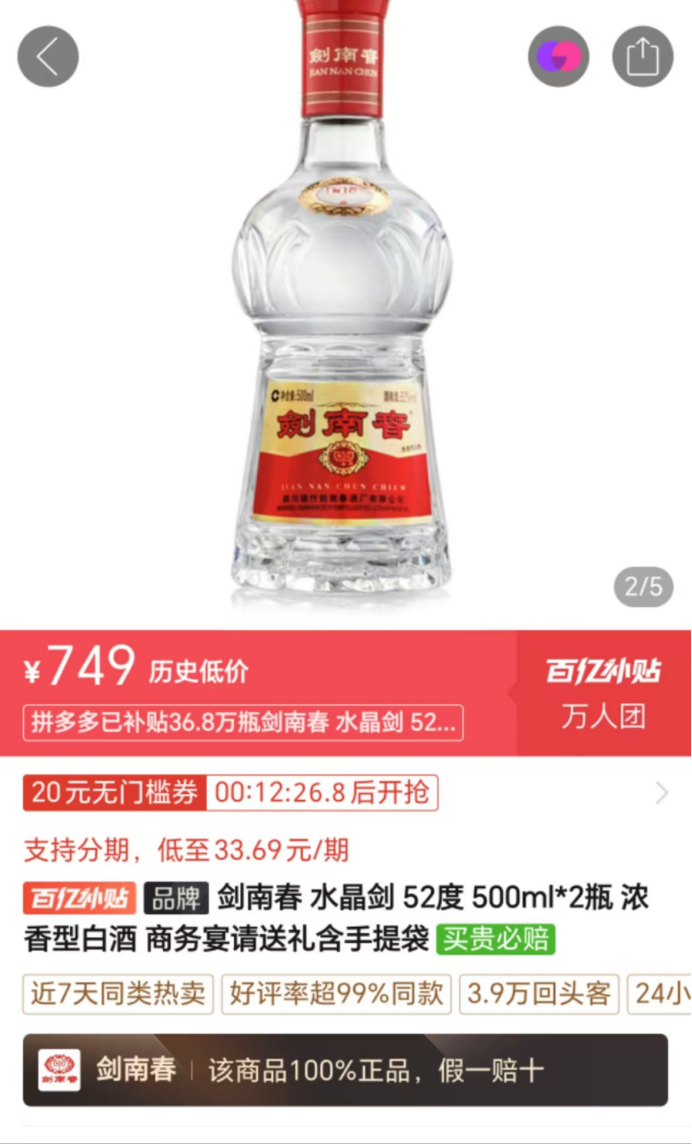
Task: Select the 3.9万回头客 tag
Action: 538,993
